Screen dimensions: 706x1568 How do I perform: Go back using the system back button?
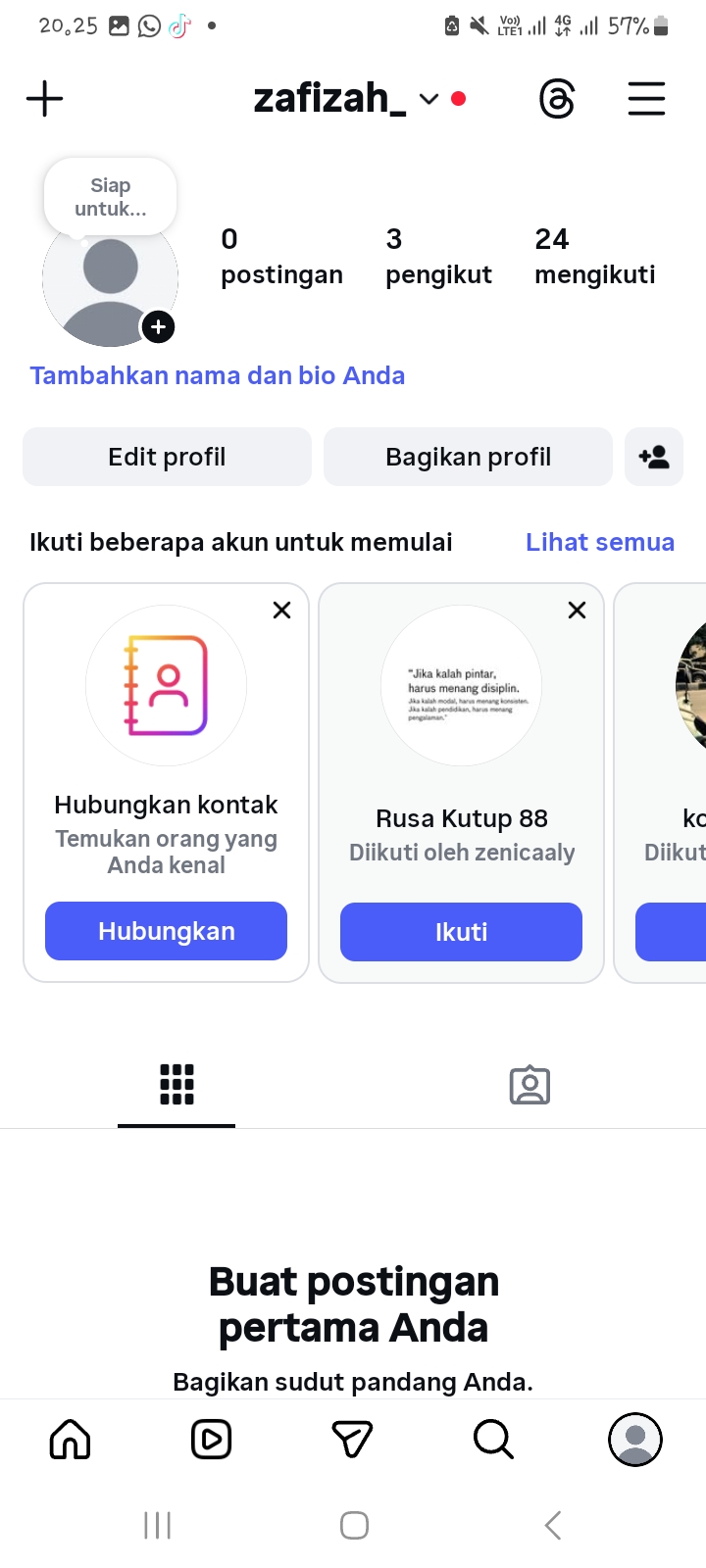553,1525
